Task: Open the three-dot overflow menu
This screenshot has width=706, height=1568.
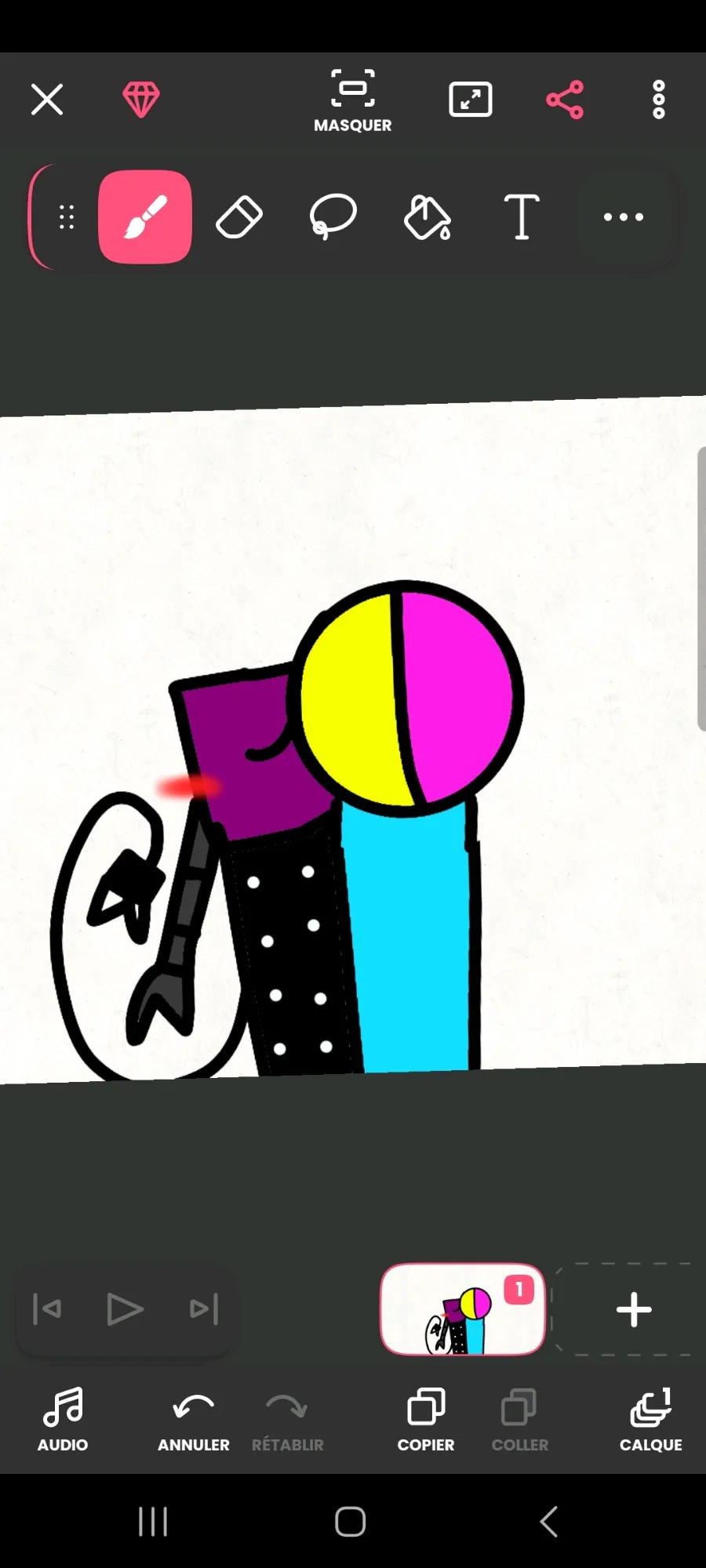Action: [659, 100]
